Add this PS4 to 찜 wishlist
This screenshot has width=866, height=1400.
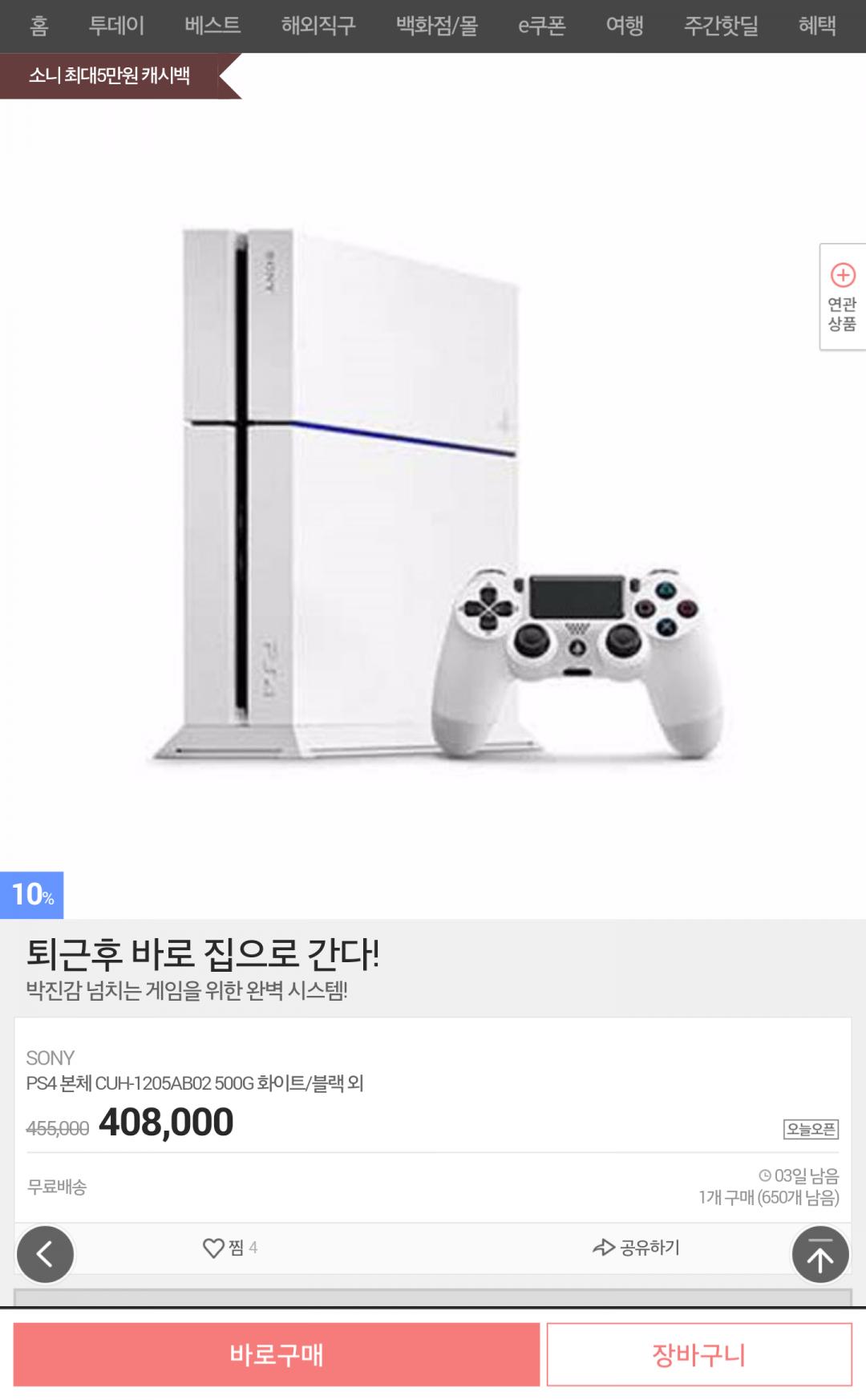click(229, 1248)
